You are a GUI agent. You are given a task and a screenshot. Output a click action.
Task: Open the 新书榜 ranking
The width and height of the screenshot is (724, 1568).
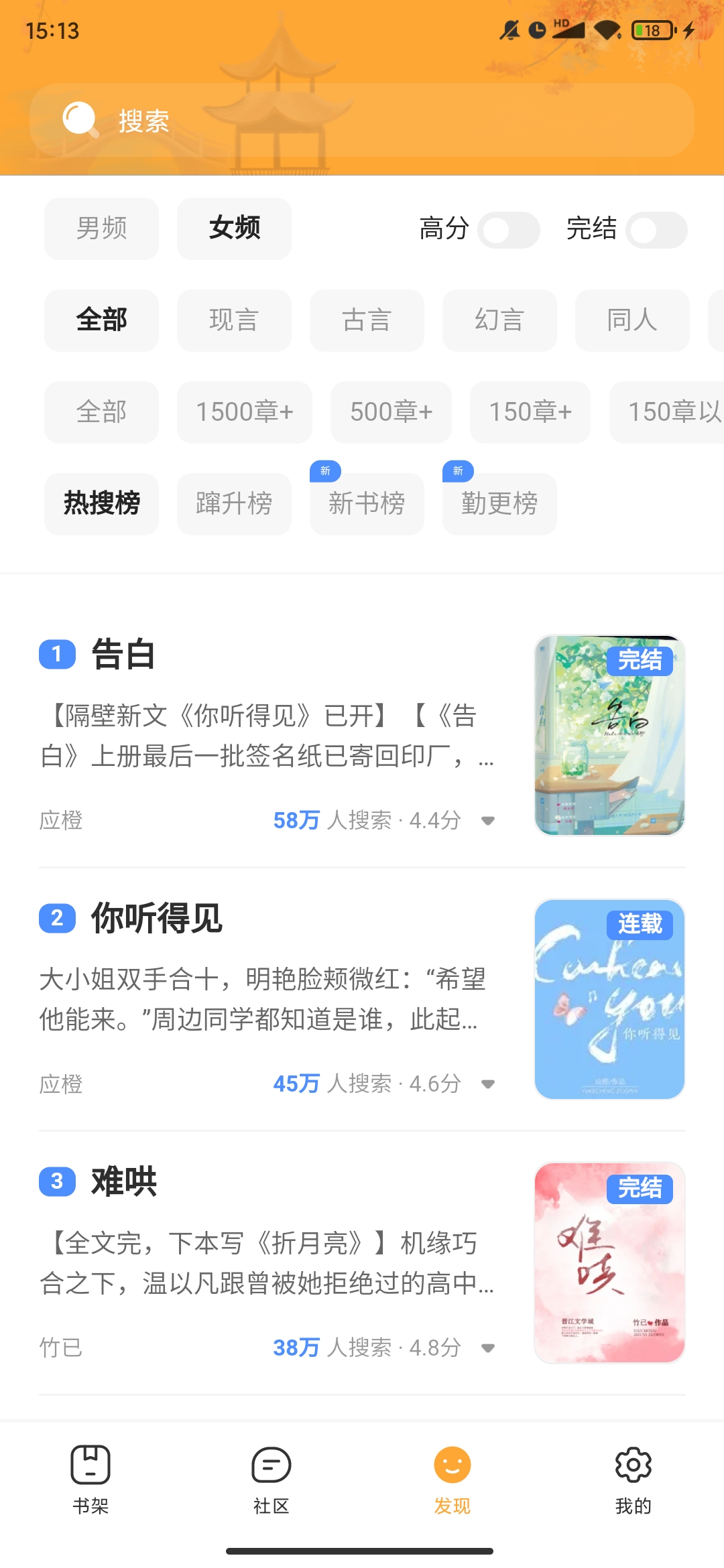point(367,504)
